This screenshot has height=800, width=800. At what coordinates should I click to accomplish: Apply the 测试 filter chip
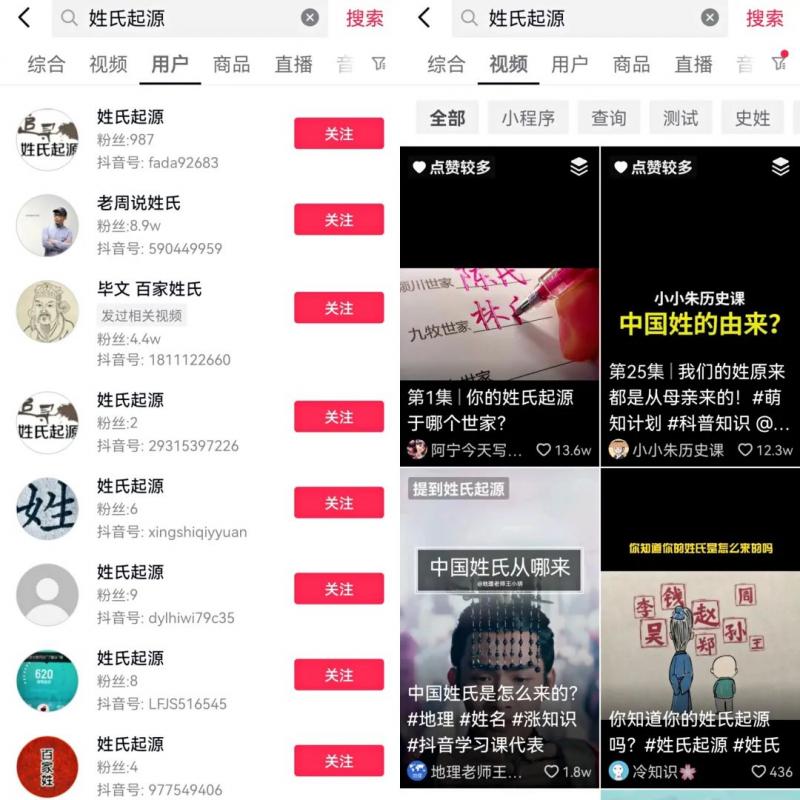pyautogui.click(x=680, y=118)
